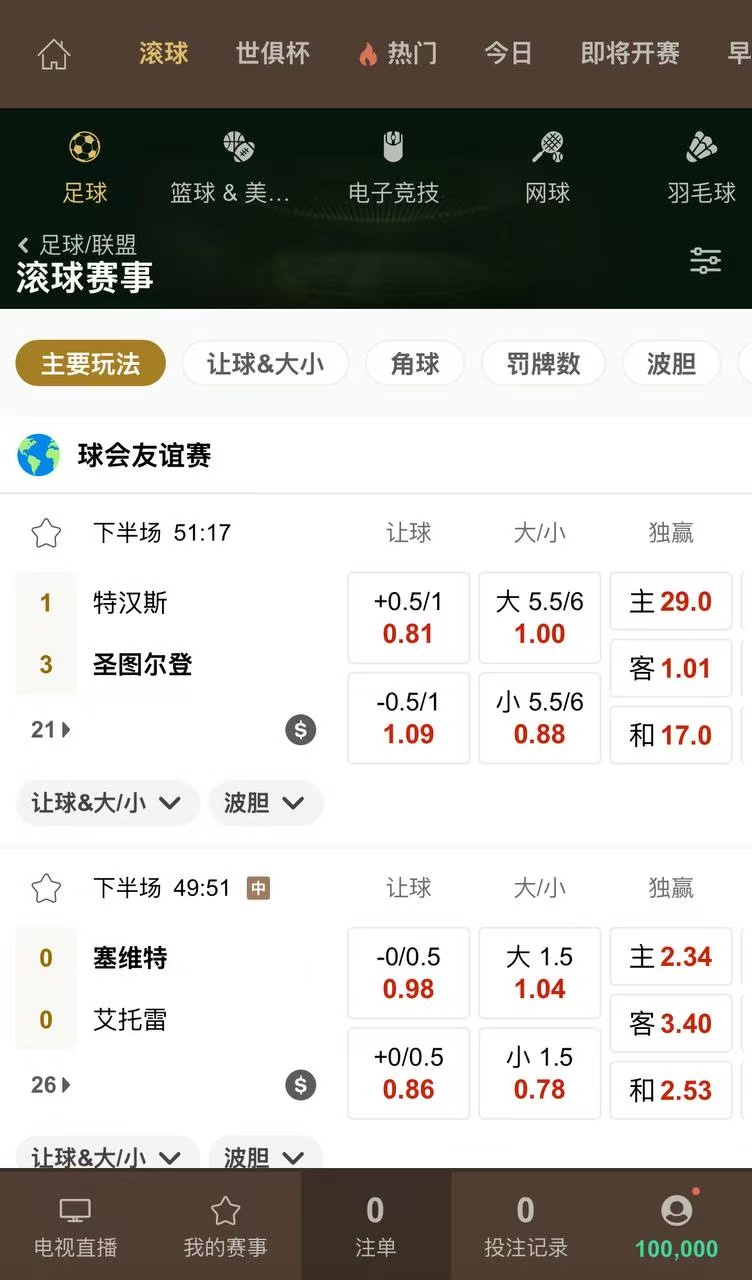Switch to the 今日 tab

click(x=508, y=53)
